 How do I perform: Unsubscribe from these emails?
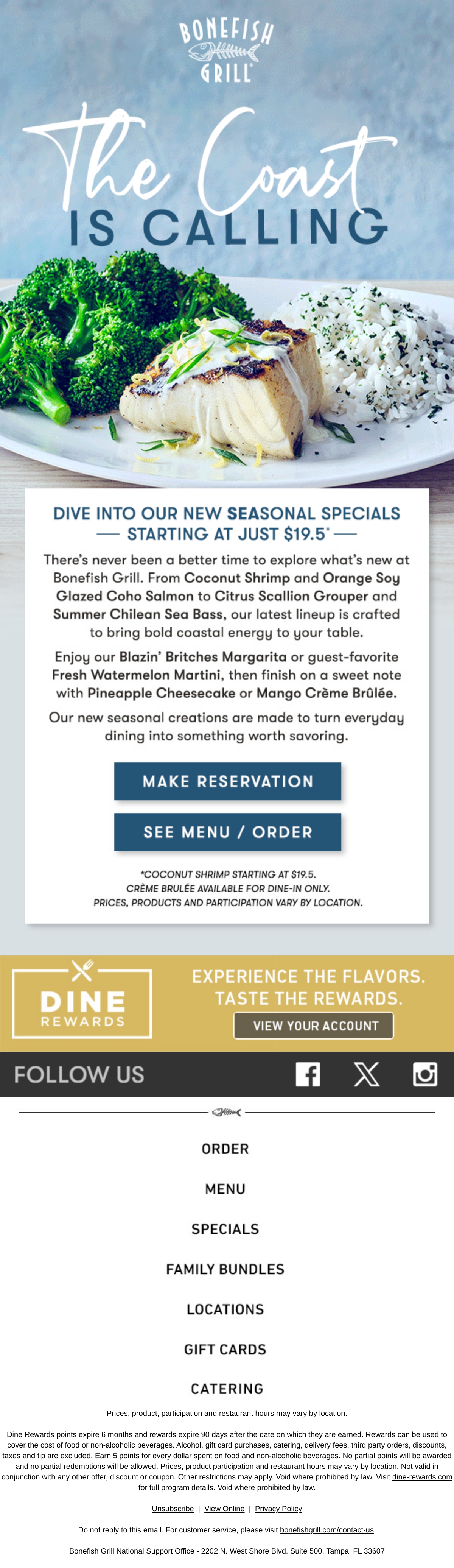point(173,1508)
